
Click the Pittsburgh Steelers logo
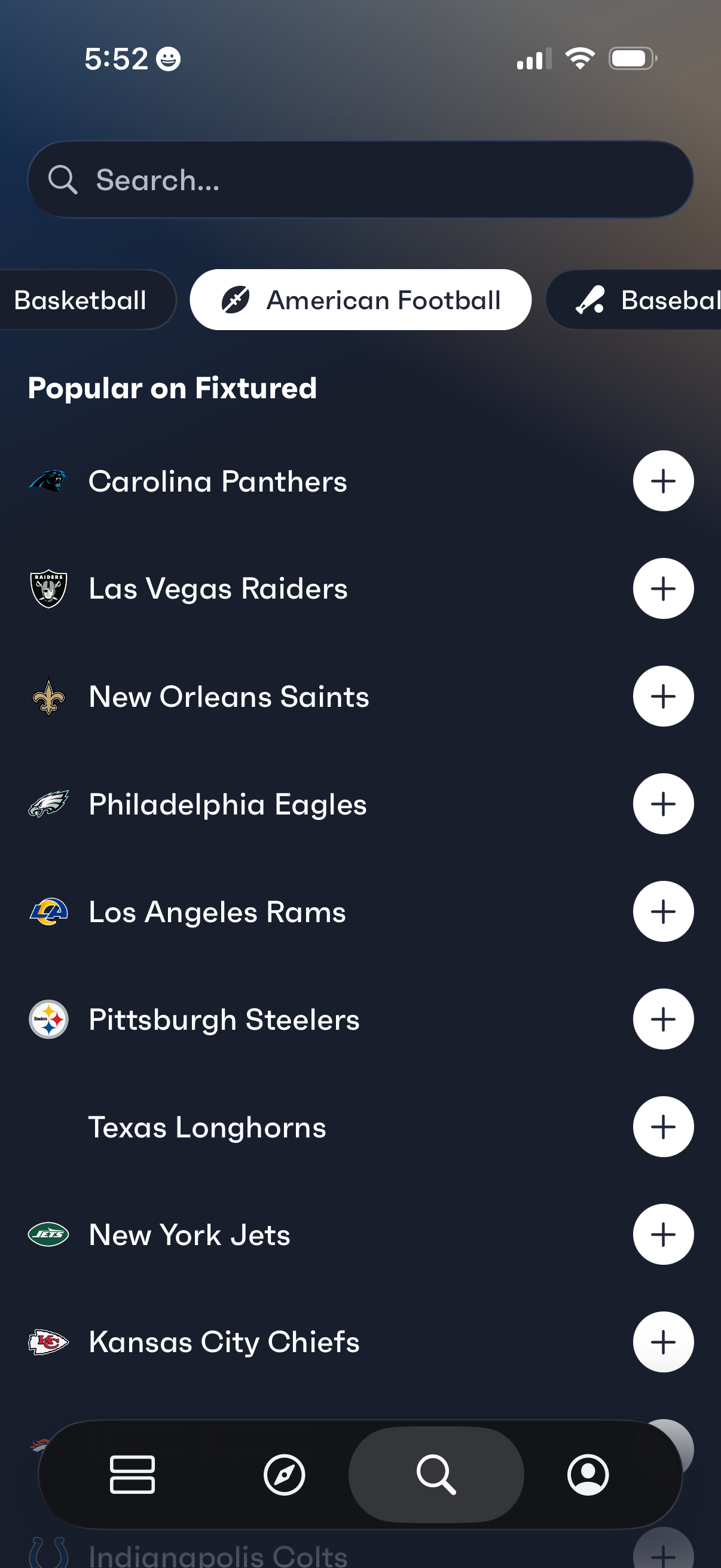(48, 1019)
